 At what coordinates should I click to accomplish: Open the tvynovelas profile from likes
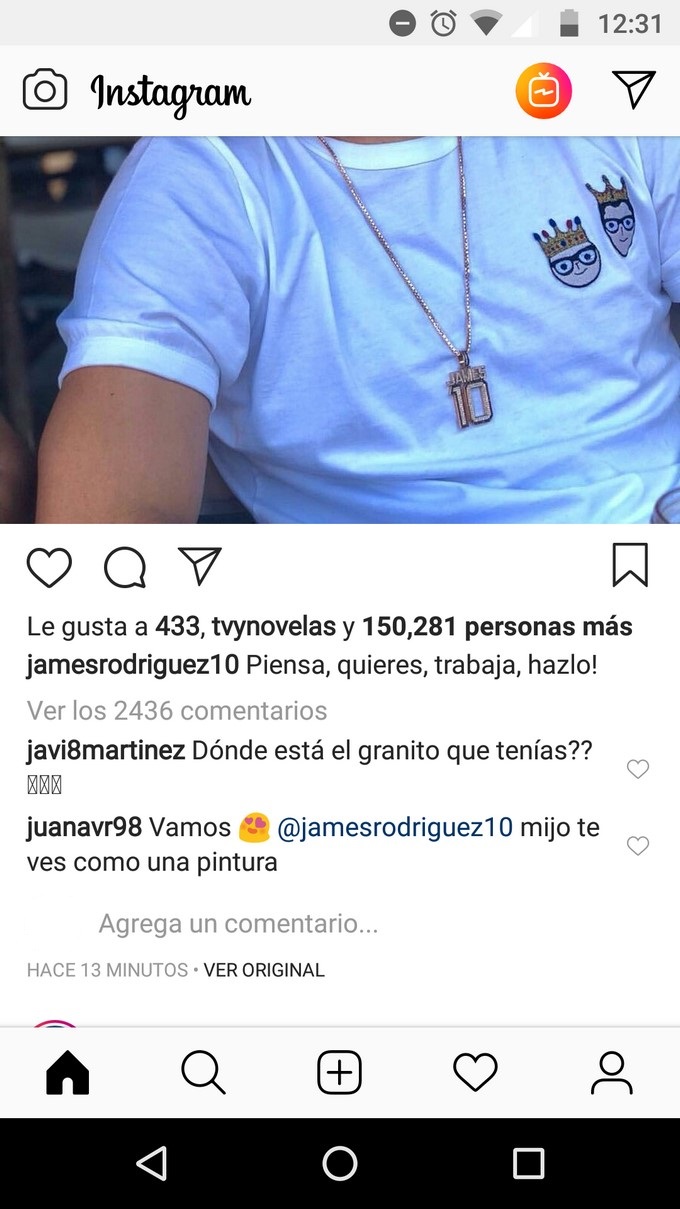coord(274,627)
